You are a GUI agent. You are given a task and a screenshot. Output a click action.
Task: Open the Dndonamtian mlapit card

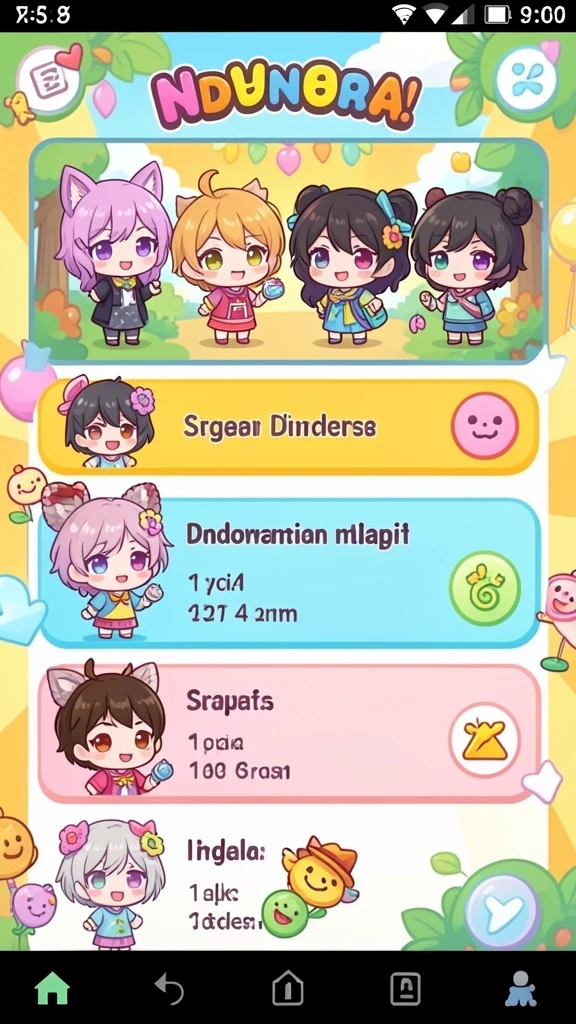(x=288, y=573)
